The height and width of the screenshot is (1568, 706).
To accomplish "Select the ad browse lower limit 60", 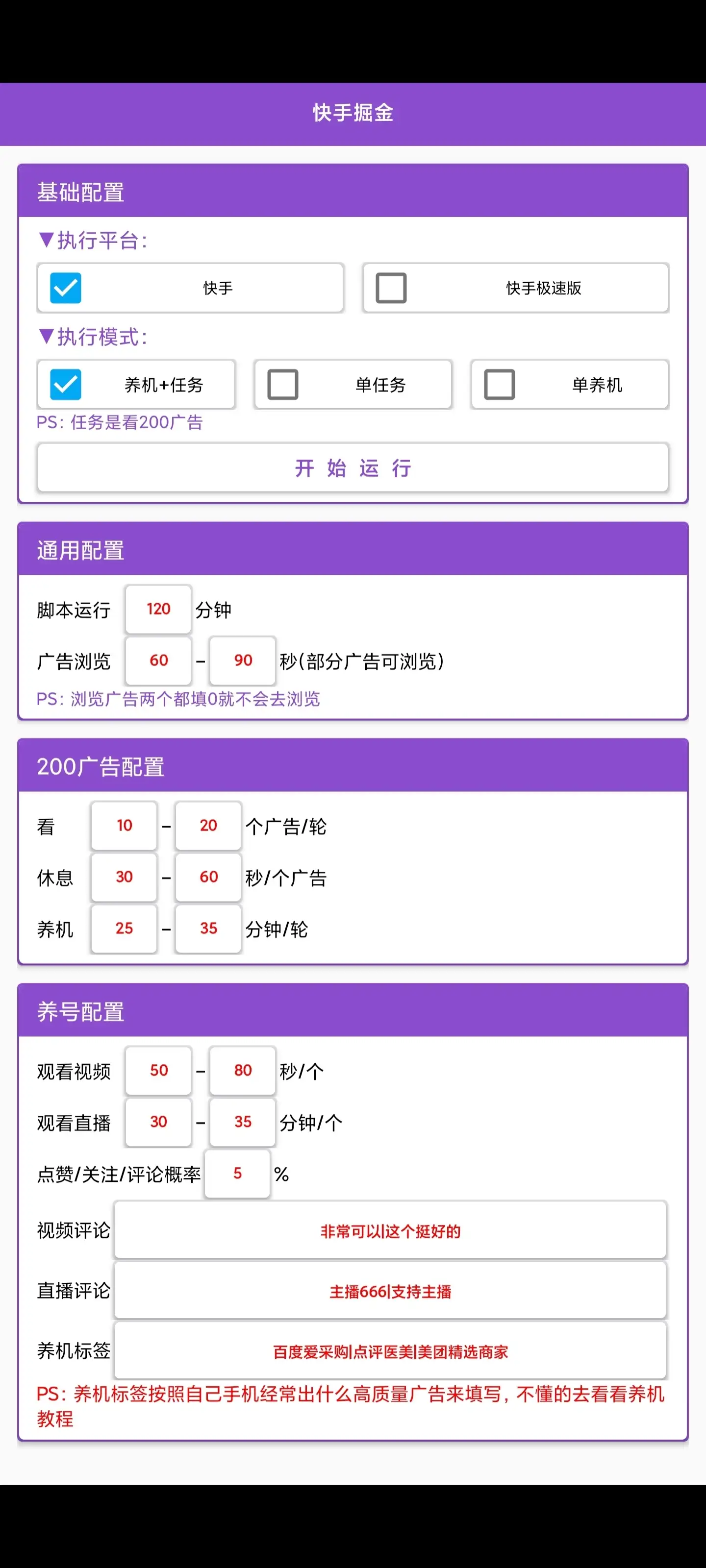I will pos(158,661).
